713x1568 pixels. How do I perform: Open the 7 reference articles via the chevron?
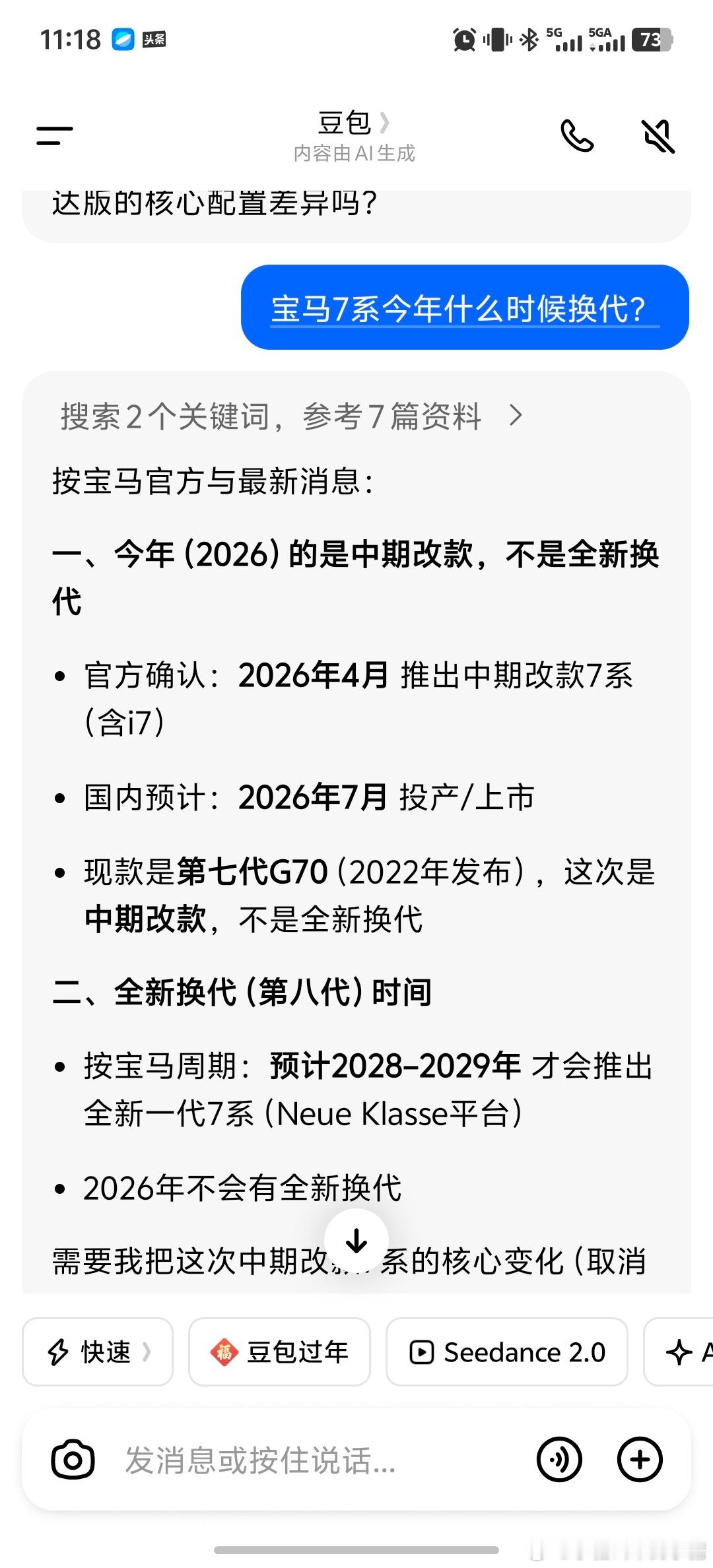click(515, 416)
